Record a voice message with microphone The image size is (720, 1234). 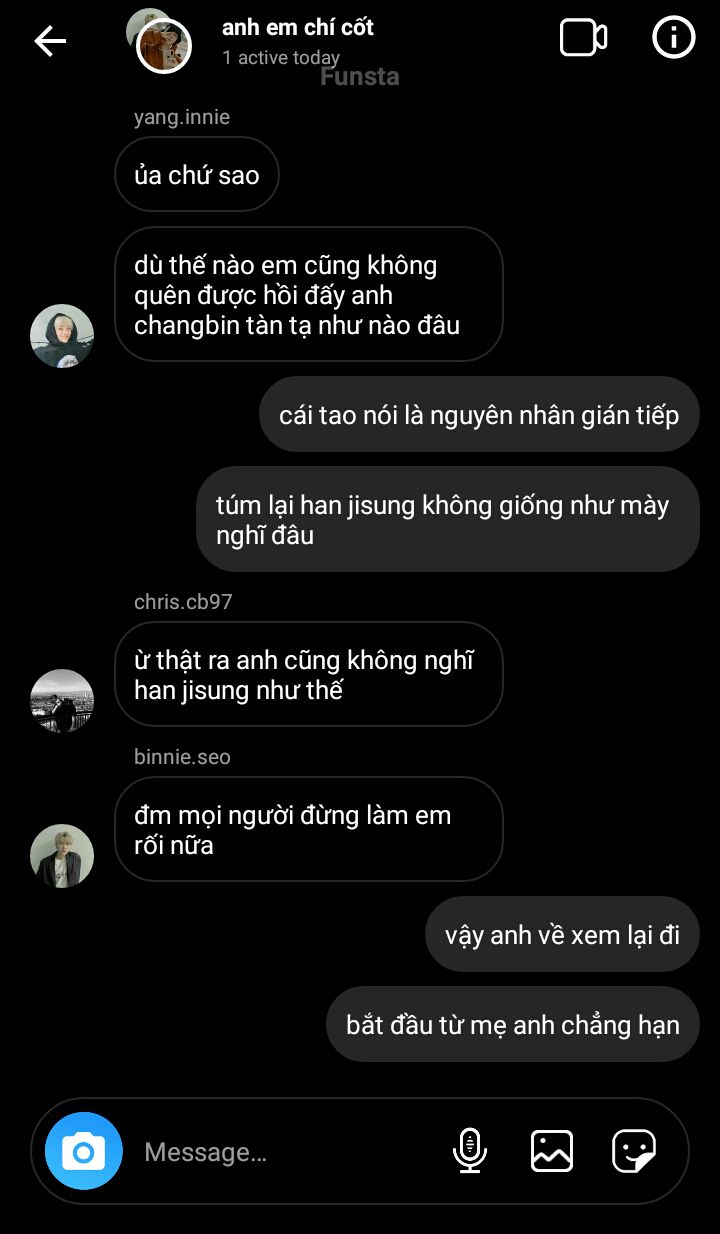click(470, 1151)
